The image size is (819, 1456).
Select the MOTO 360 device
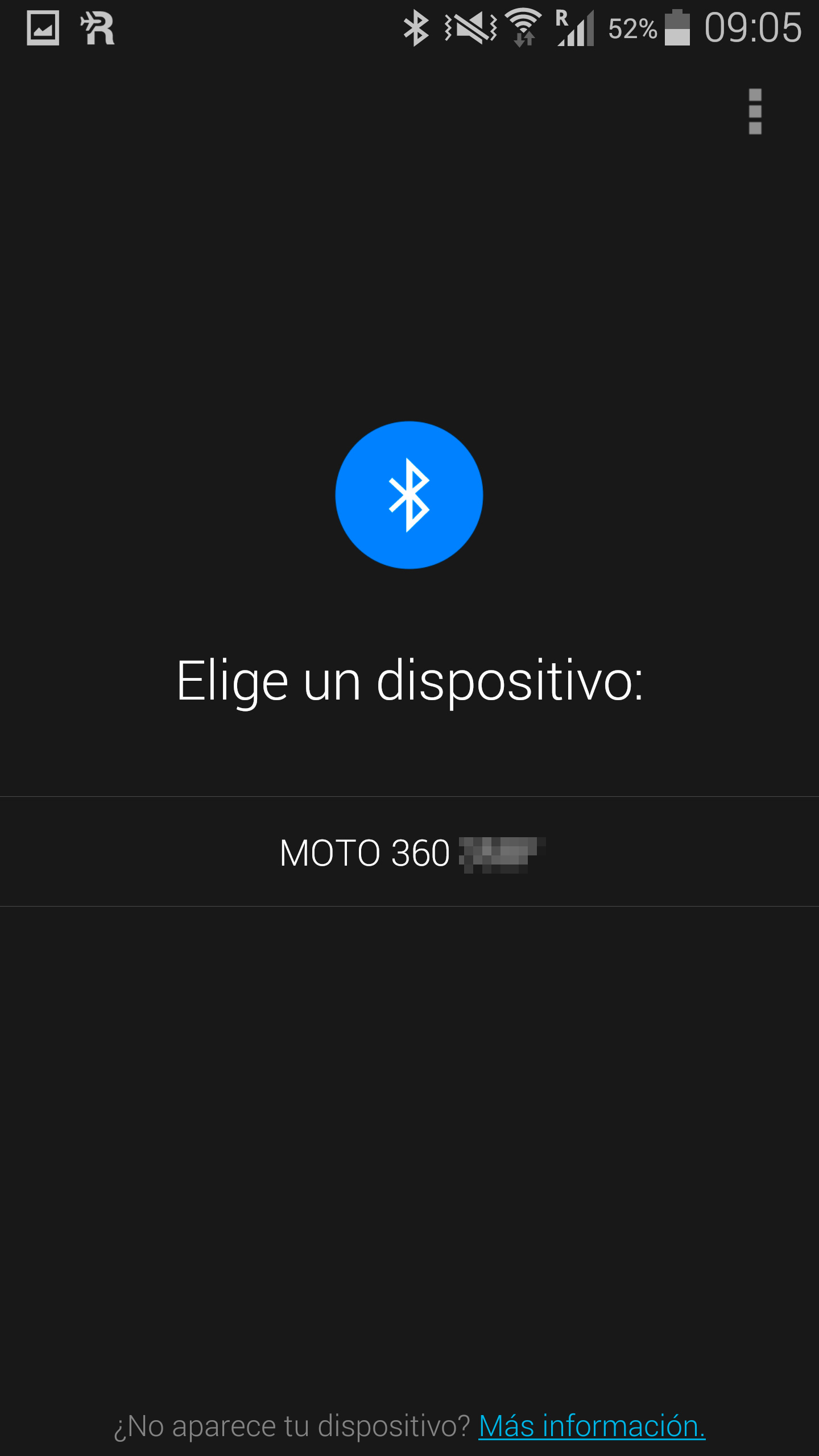409,852
